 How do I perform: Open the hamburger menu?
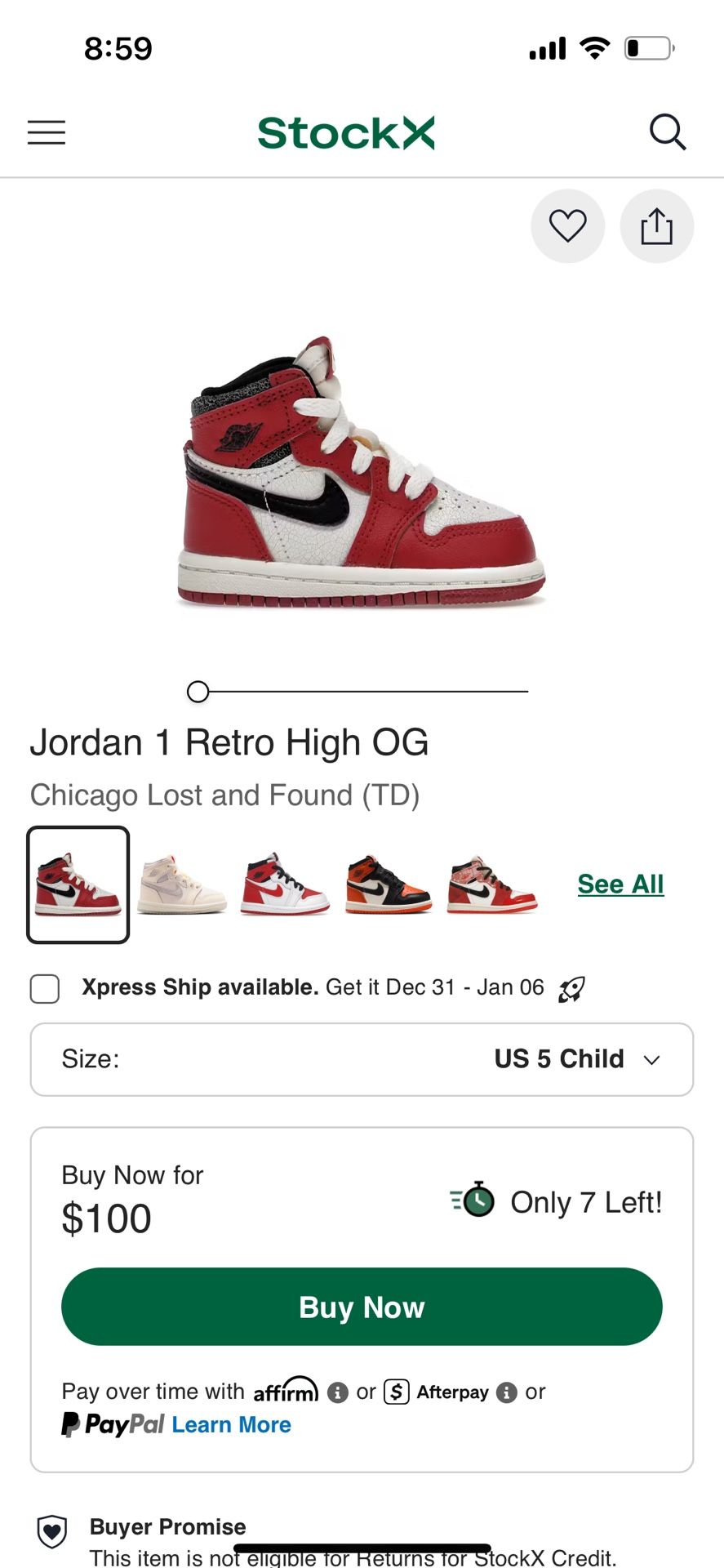tap(47, 132)
